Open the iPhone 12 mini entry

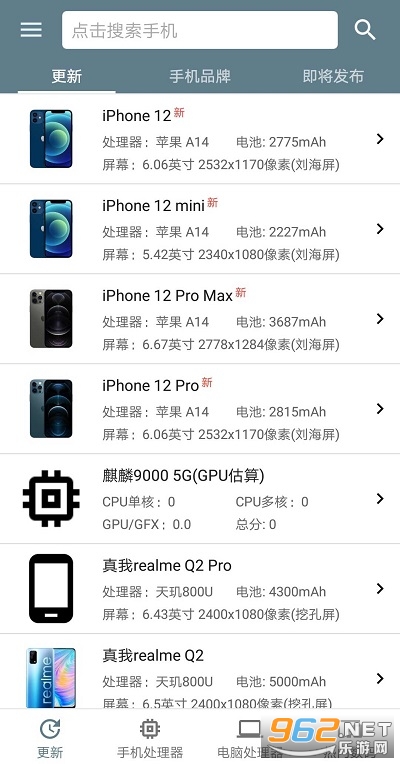pyautogui.click(x=200, y=229)
